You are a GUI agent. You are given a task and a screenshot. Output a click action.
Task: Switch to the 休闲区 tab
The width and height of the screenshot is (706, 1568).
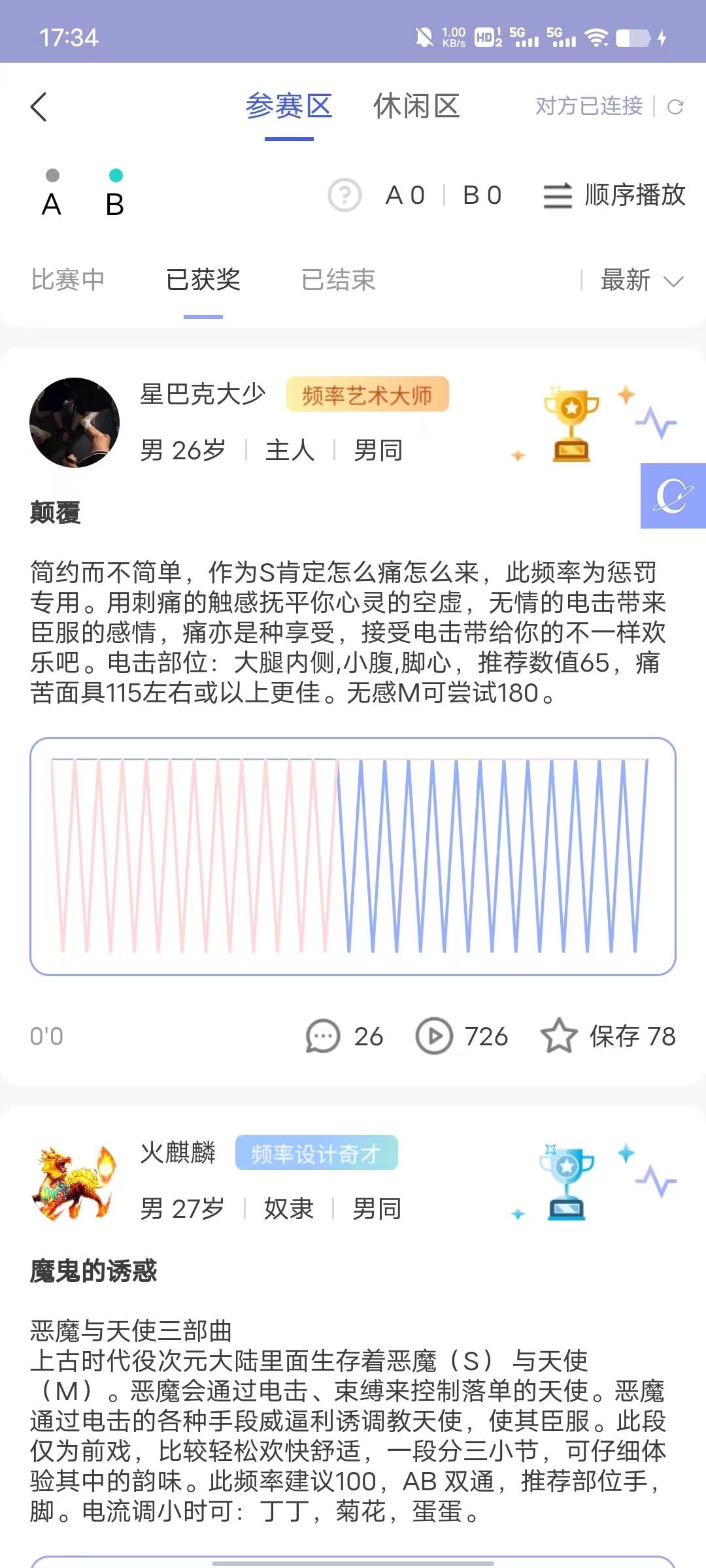click(416, 106)
